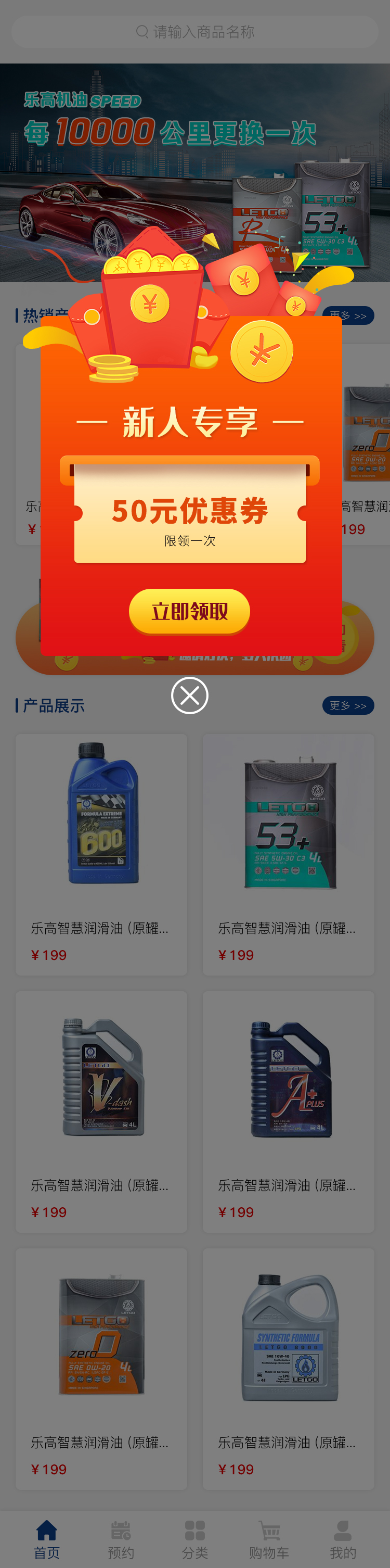Go to the 我的 tab

343,1539
